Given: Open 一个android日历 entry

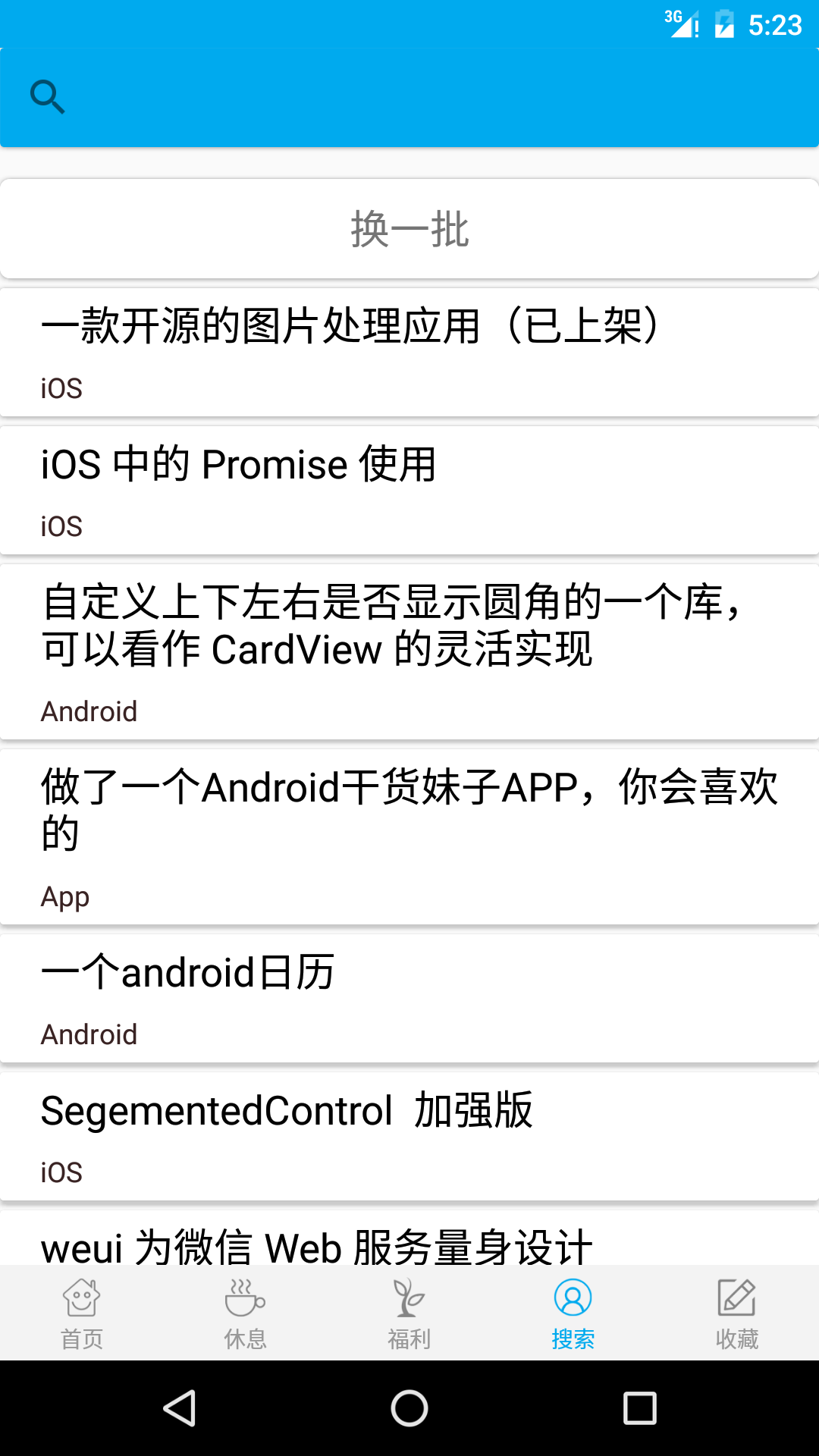Looking at the screenshot, I should point(409,998).
